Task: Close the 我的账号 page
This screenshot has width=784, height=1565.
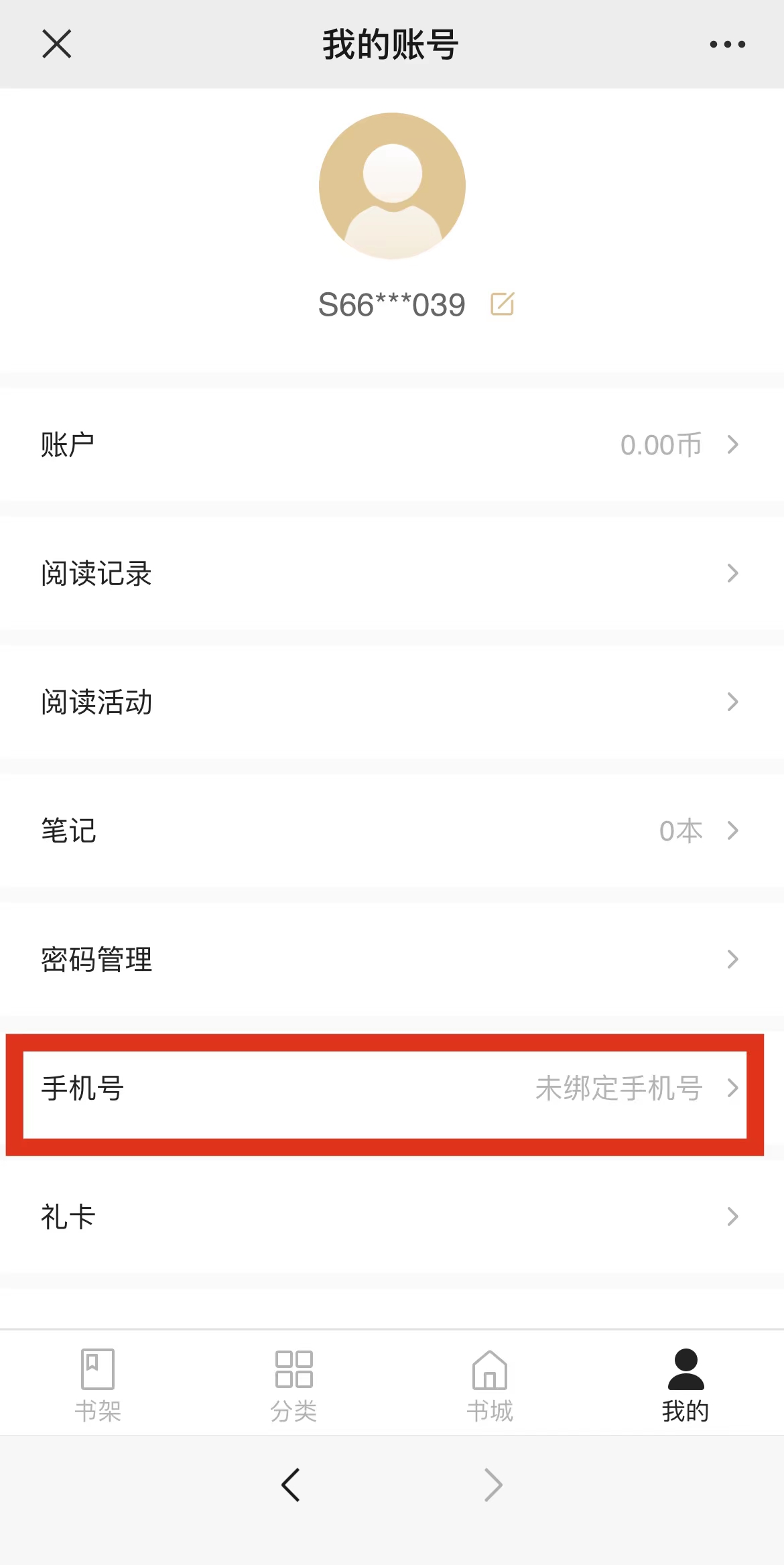Action: (x=57, y=44)
